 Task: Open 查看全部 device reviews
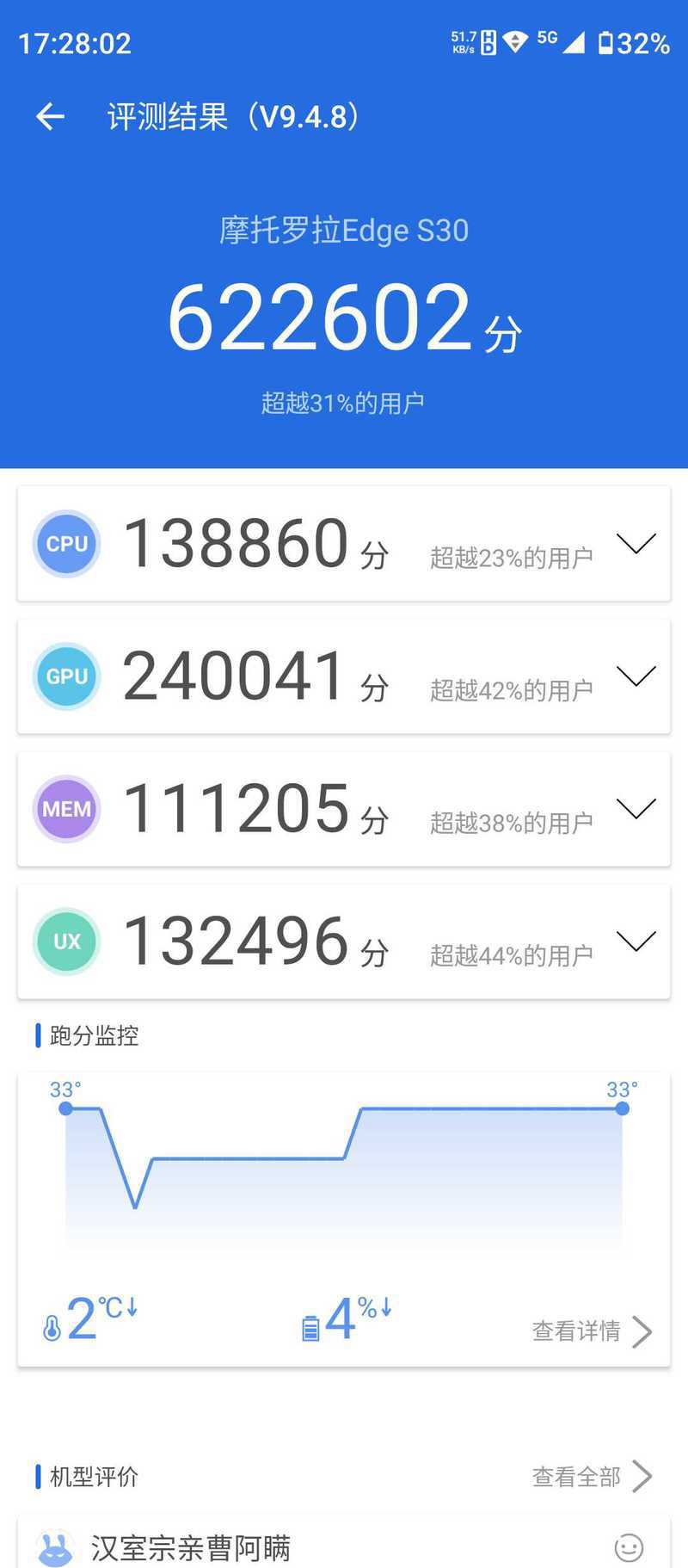(x=593, y=1477)
